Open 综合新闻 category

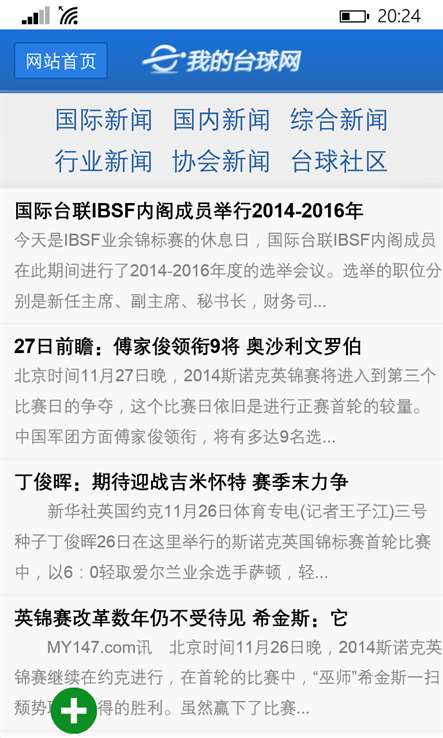[x=339, y=120]
